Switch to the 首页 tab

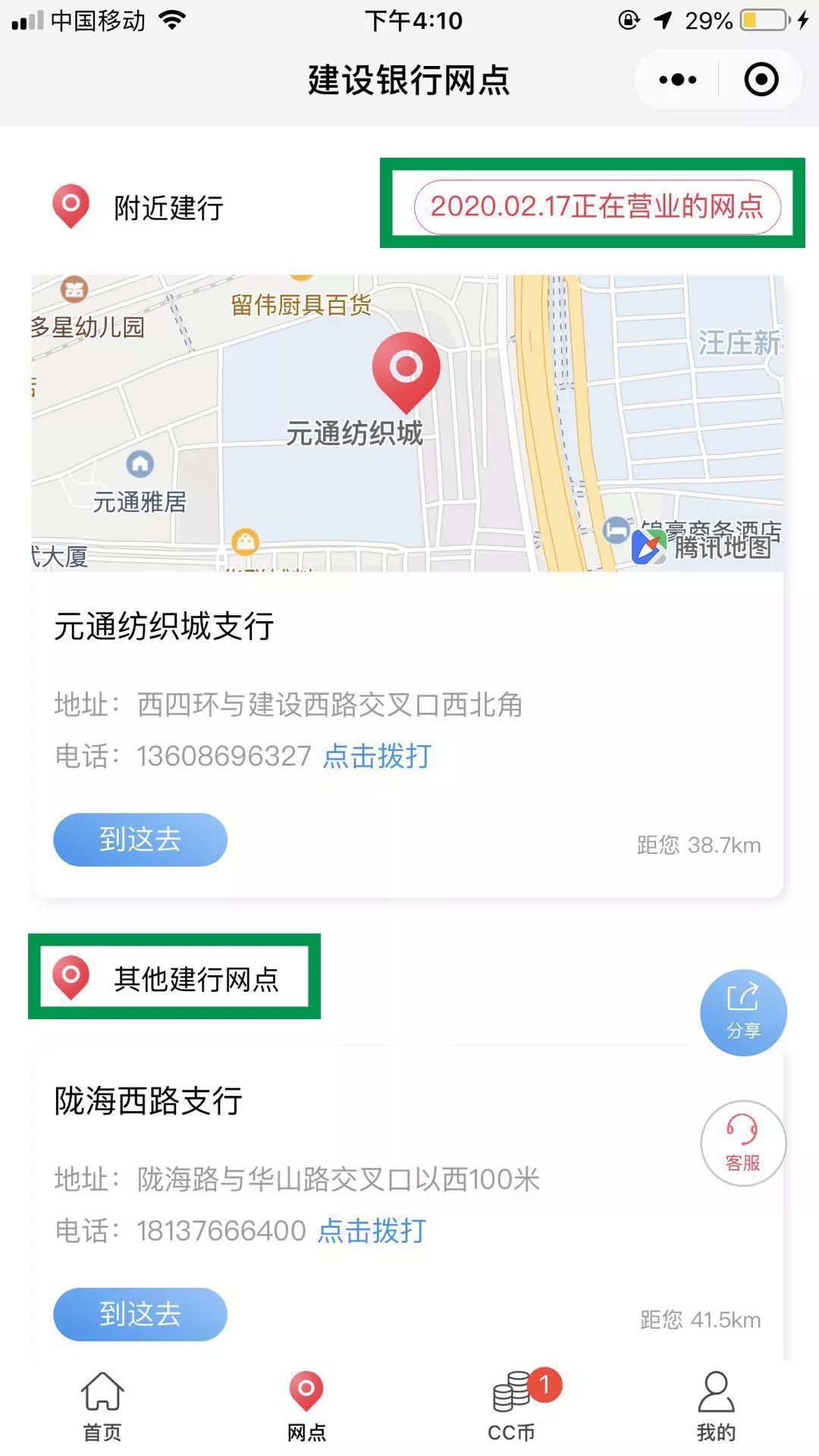102,1405
